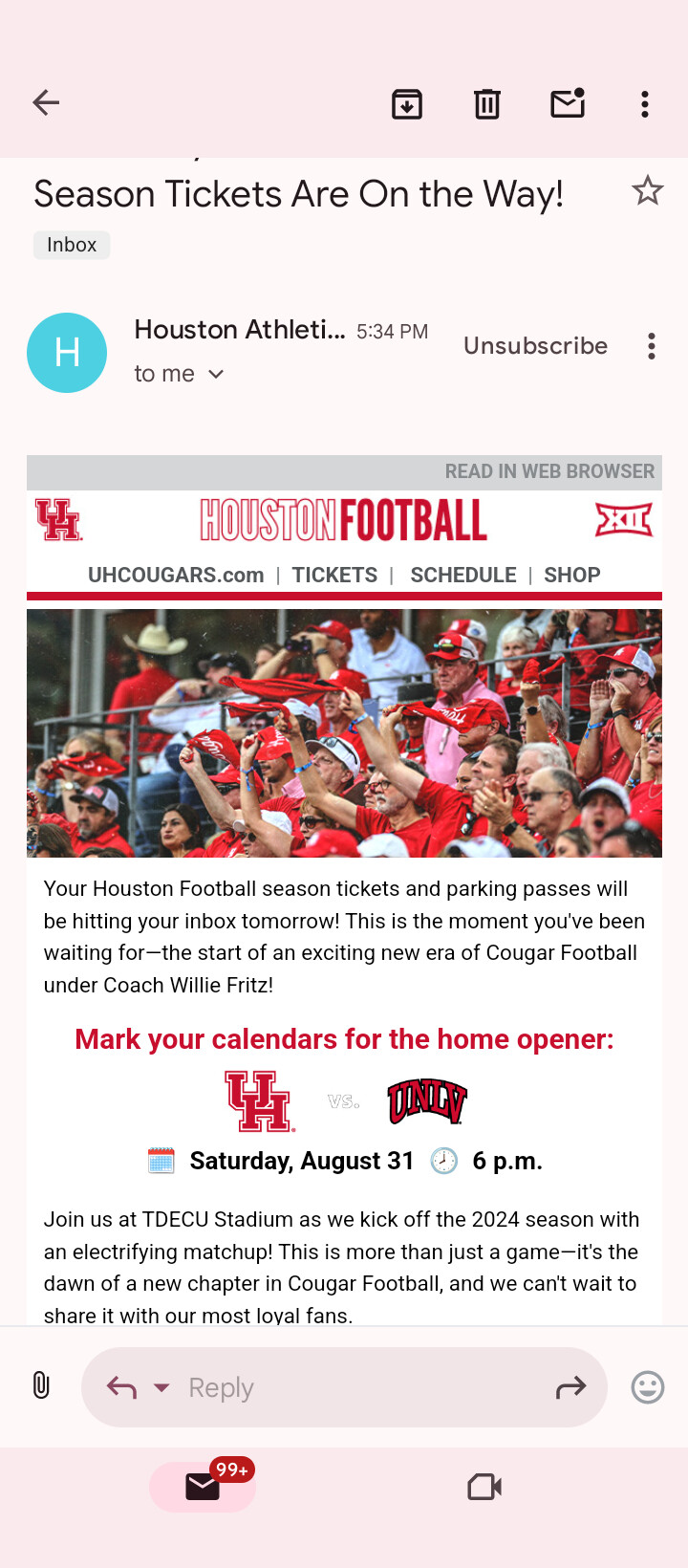688x1568 pixels.
Task: Open the TICKETS link
Action: pos(334,575)
